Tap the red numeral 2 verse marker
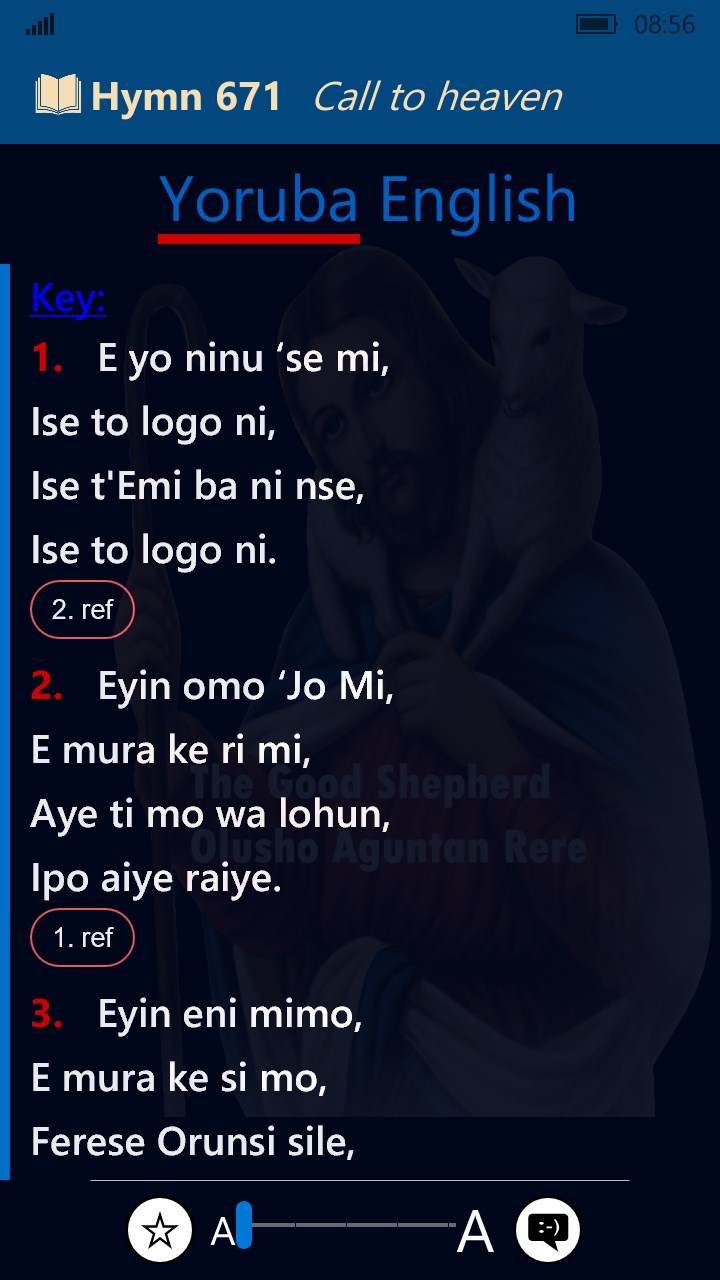Viewport: 720px width, 1280px height. (44, 686)
